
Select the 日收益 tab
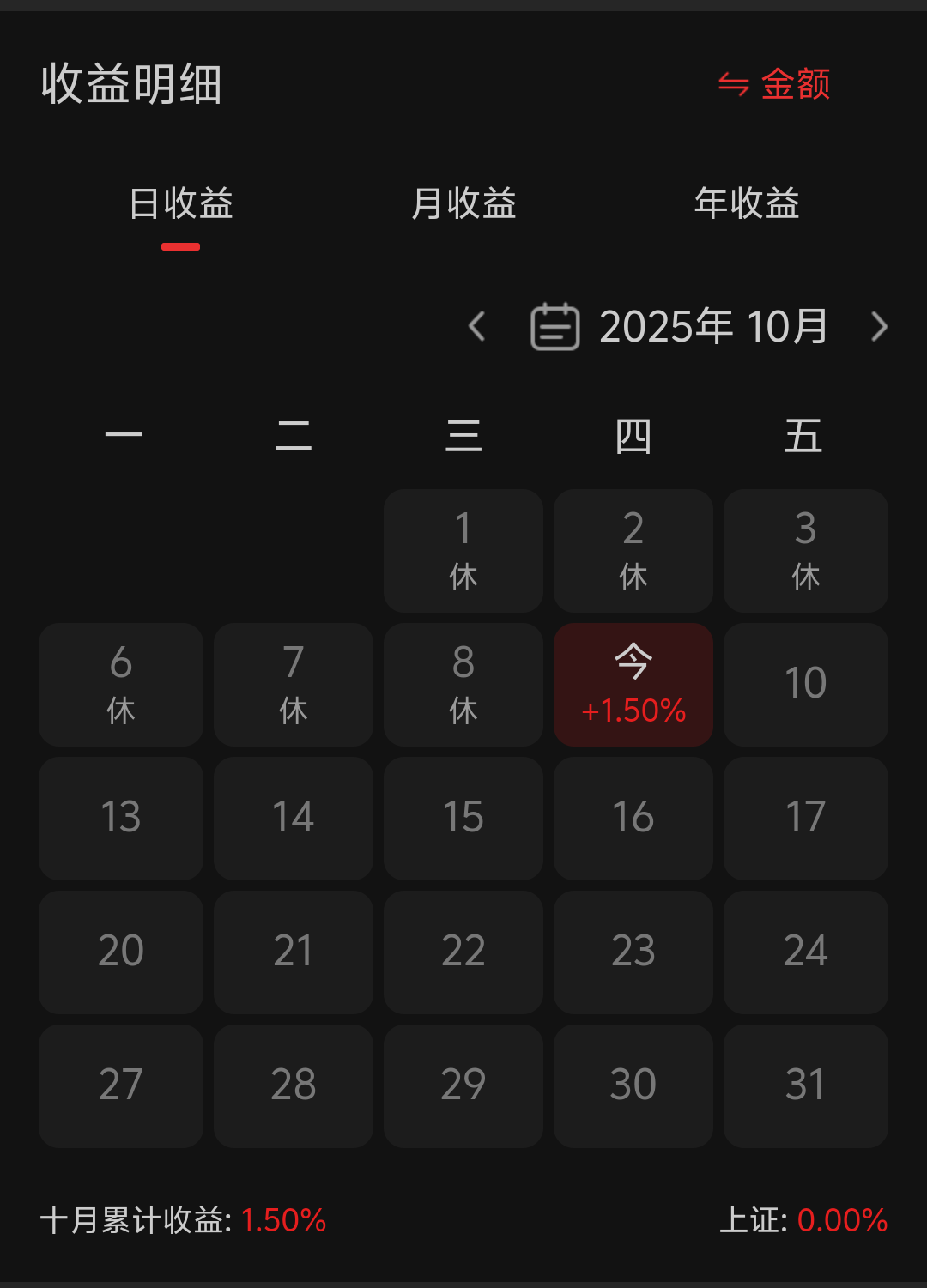[x=181, y=204]
